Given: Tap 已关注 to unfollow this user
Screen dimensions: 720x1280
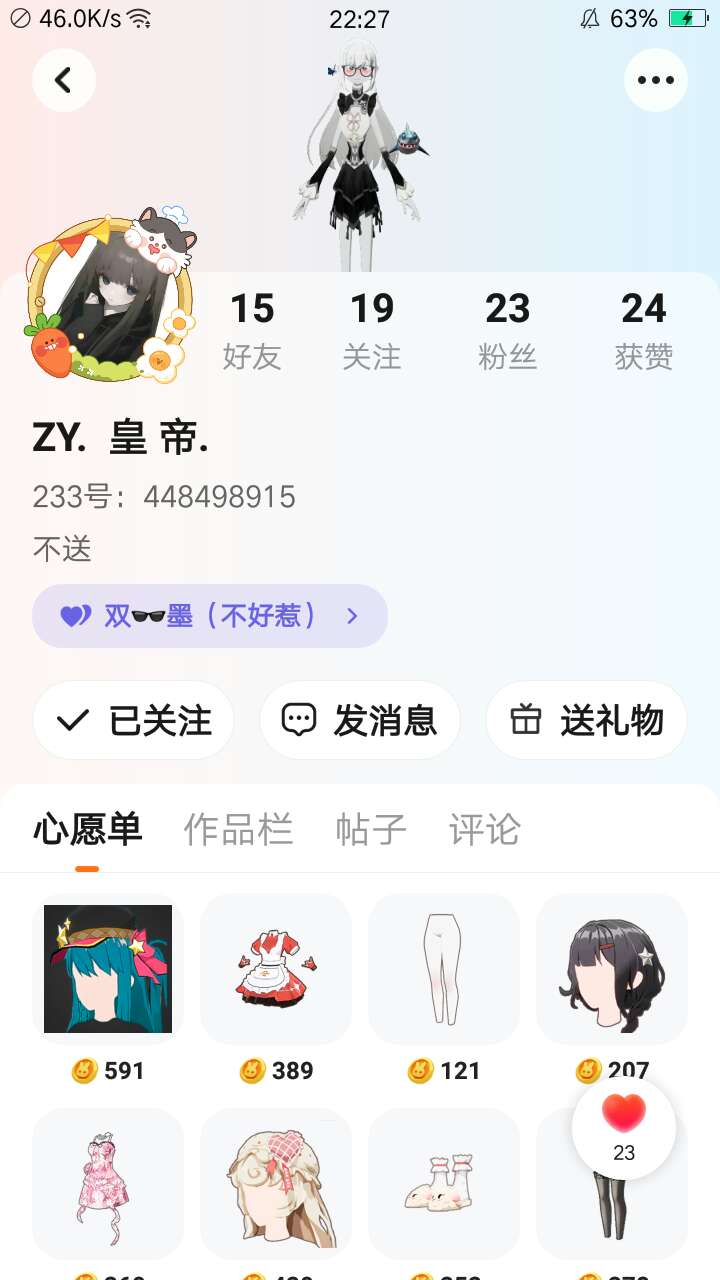Looking at the screenshot, I should click(x=134, y=720).
